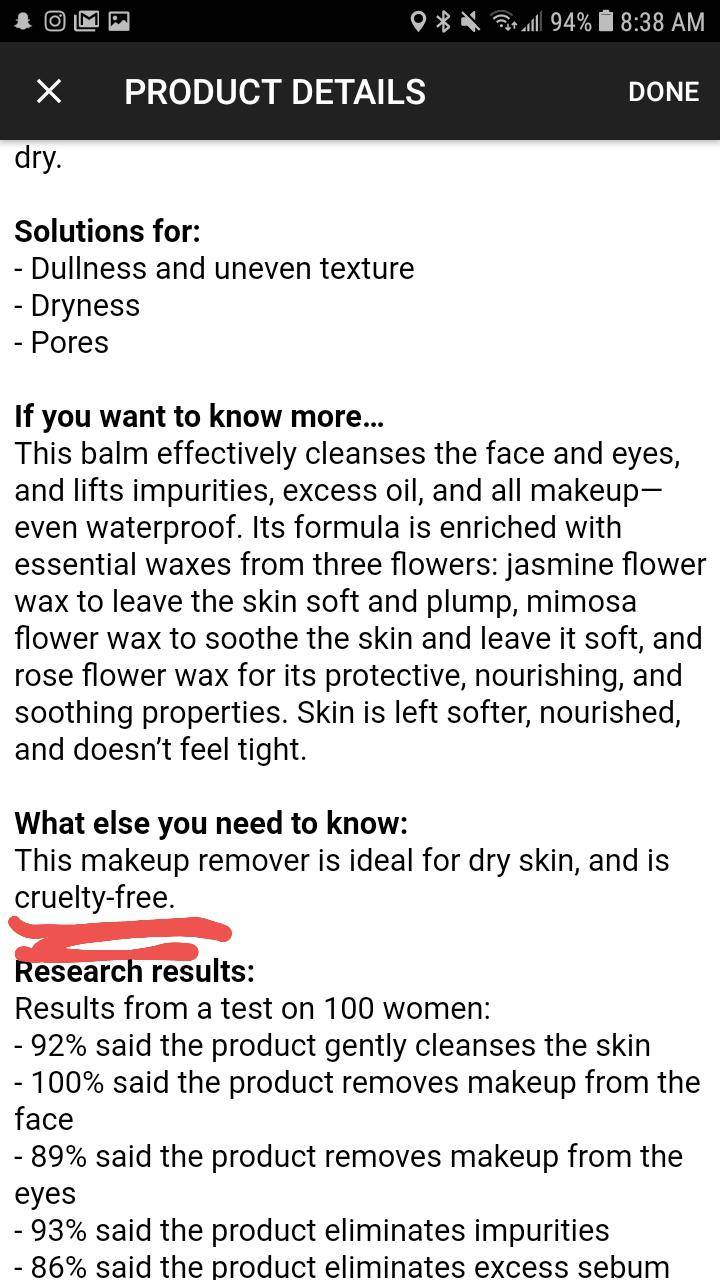Tap the 'Solutions for:' heading
This screenshot has height=1280, width=720.
106,231
